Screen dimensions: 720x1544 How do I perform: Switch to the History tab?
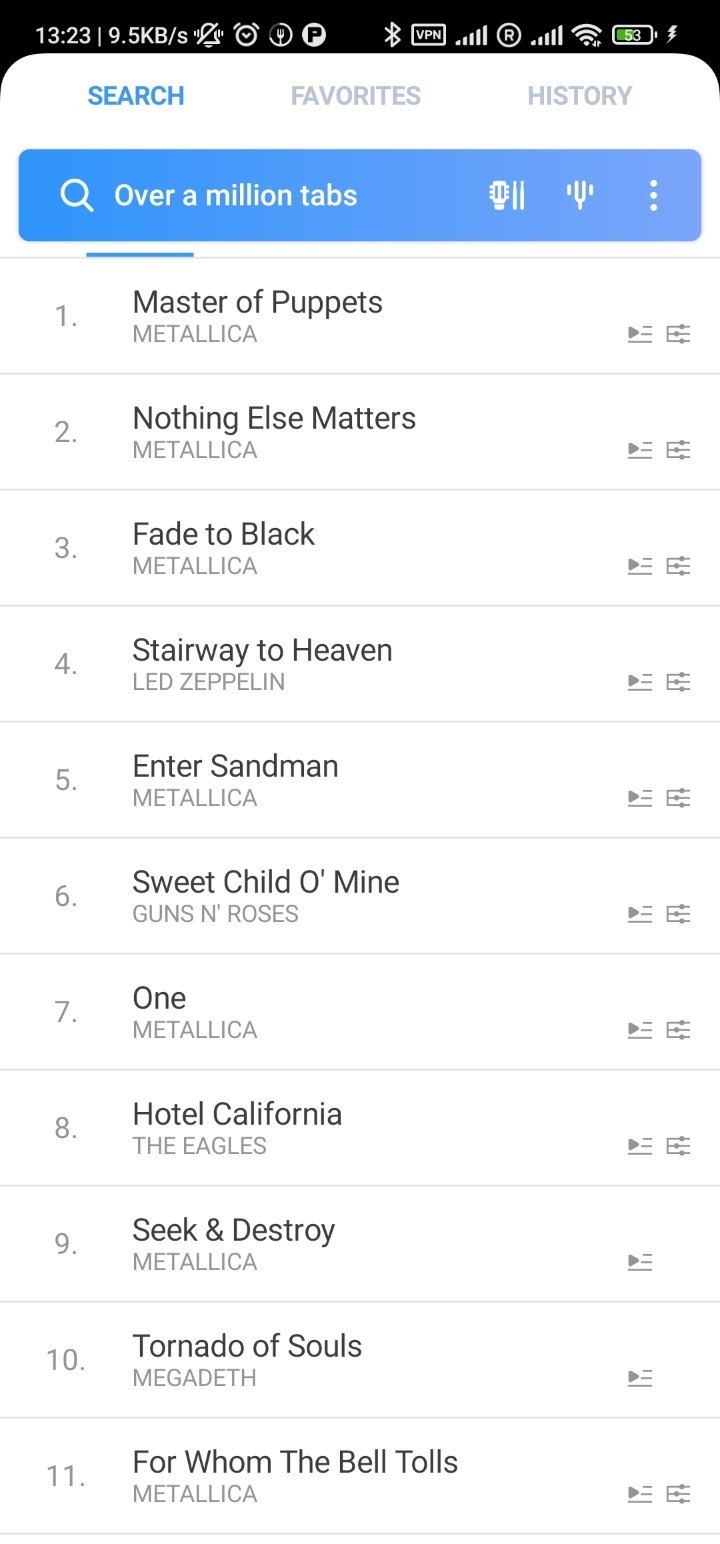579,96
